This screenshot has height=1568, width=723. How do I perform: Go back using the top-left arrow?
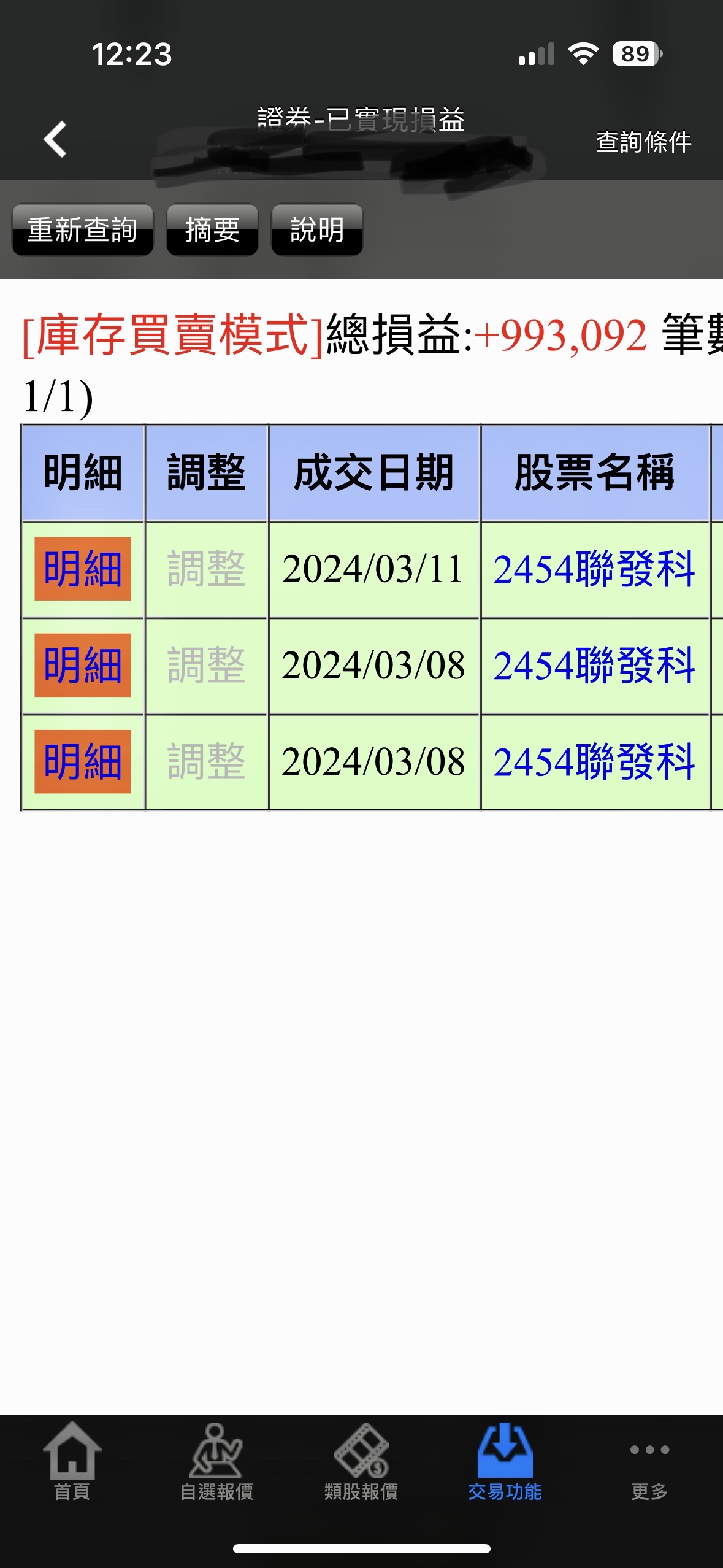coord(55,140)
